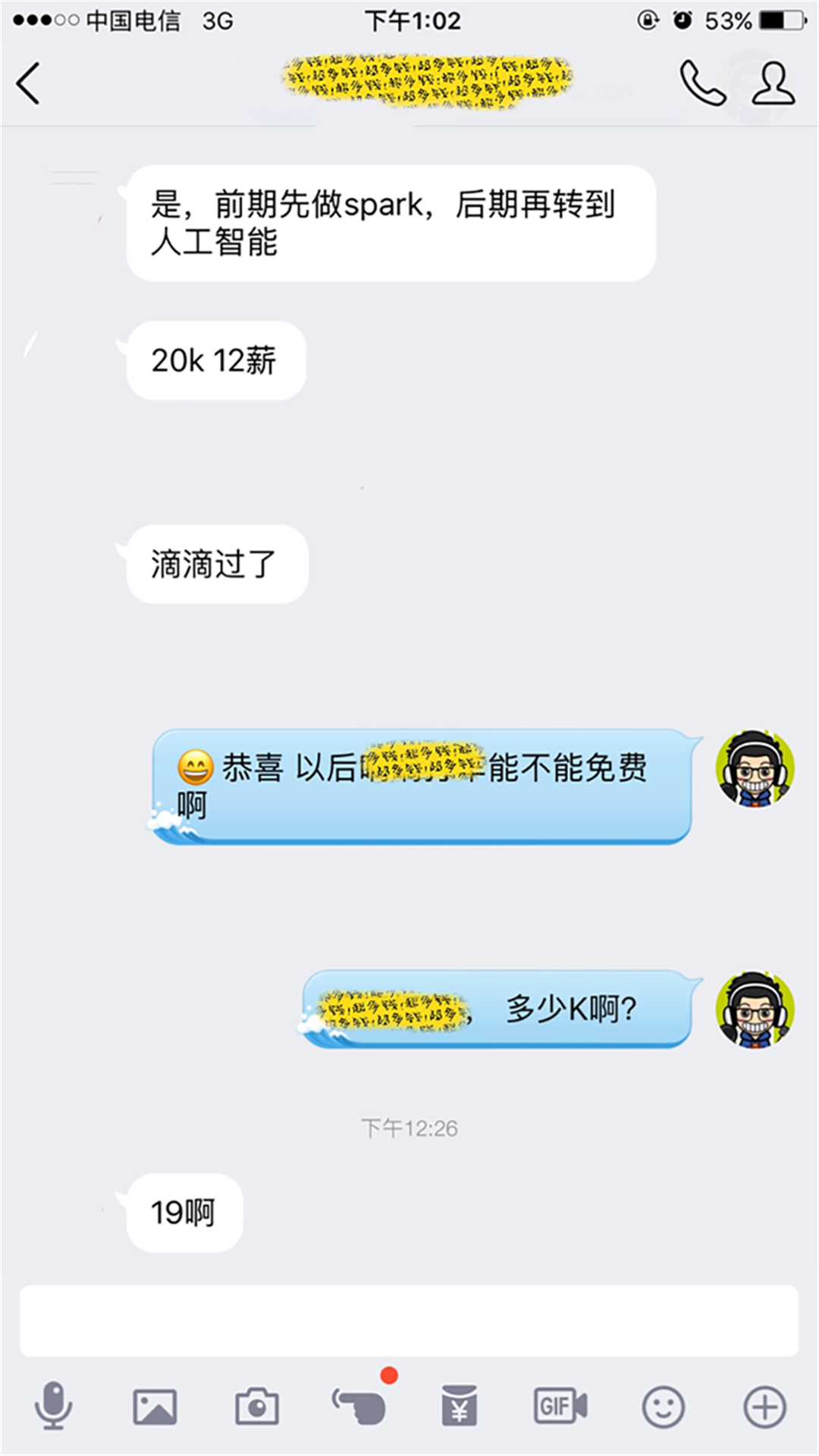Focus the message input field
819x1456 pixels.
[x=409, y=1320]
